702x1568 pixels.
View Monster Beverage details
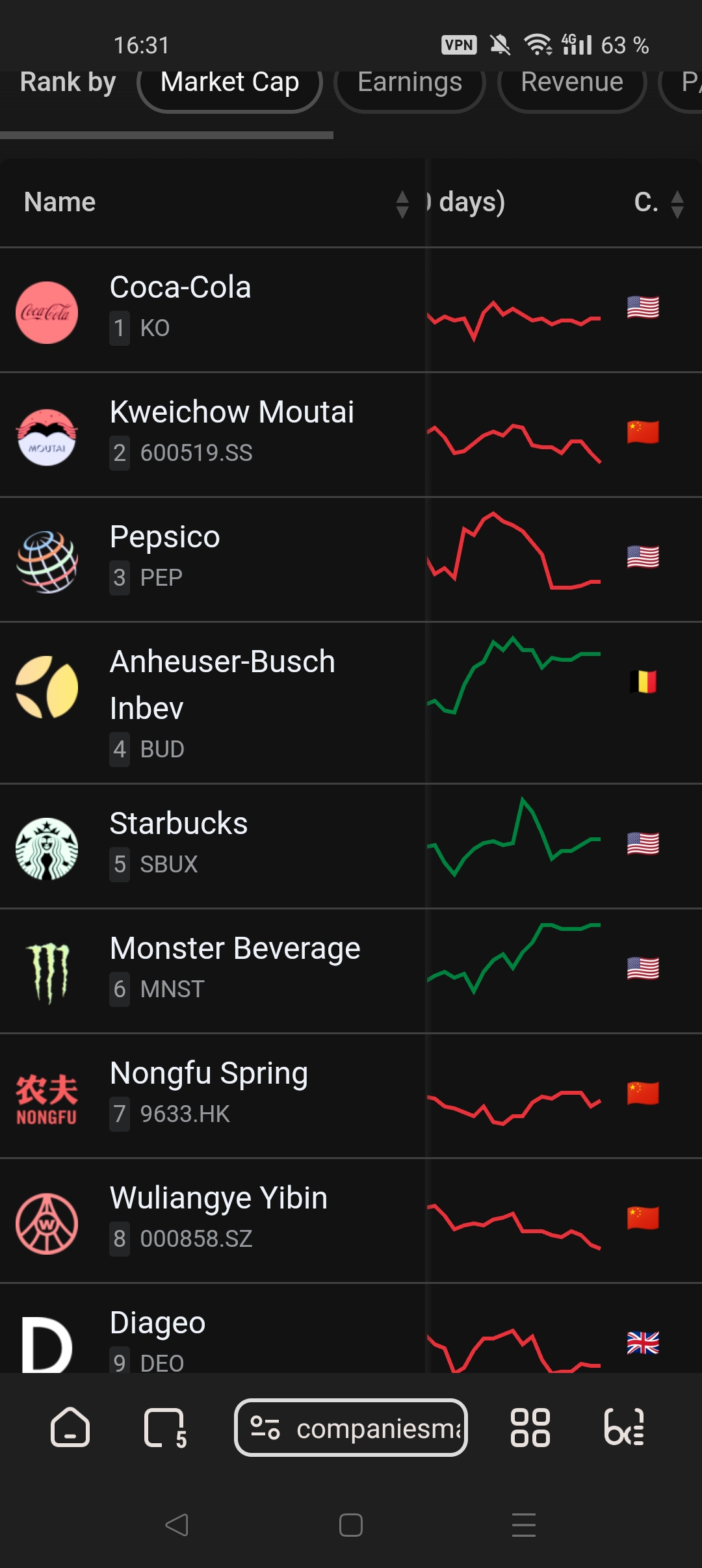click(x=235, y=949)
